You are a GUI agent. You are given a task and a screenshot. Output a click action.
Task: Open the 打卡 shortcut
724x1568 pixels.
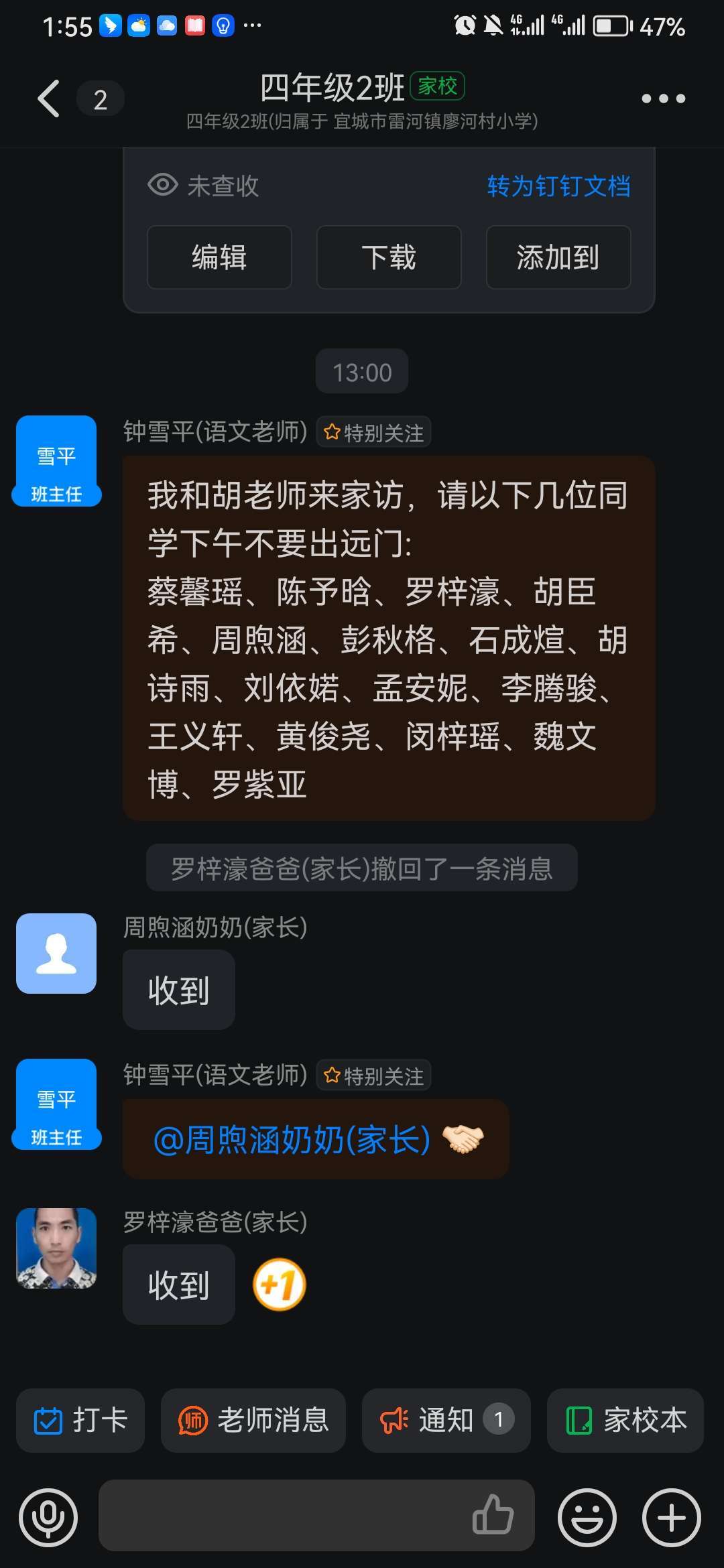(80, 1420)
